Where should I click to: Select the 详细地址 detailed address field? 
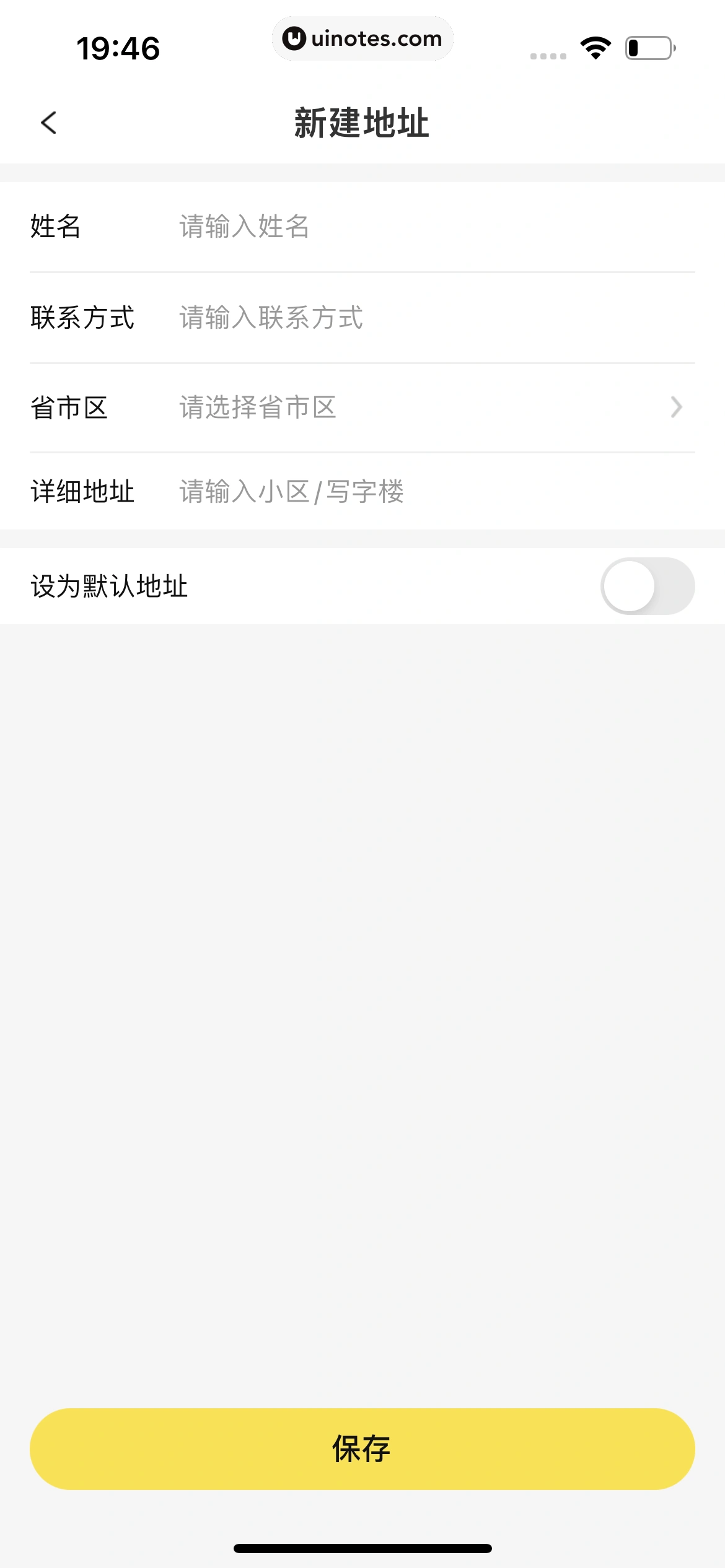click(434, 492)
